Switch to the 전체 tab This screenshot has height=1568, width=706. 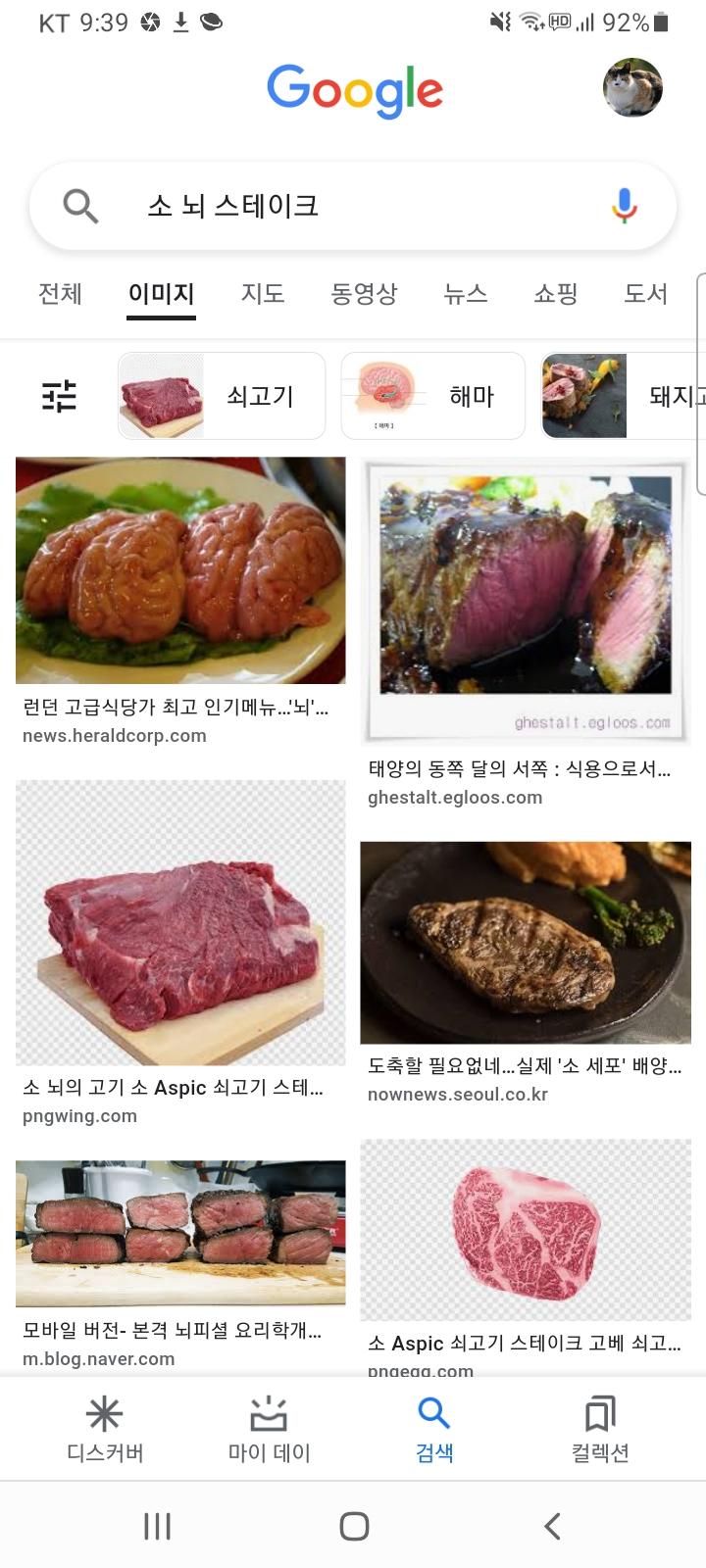coord(60,293)
